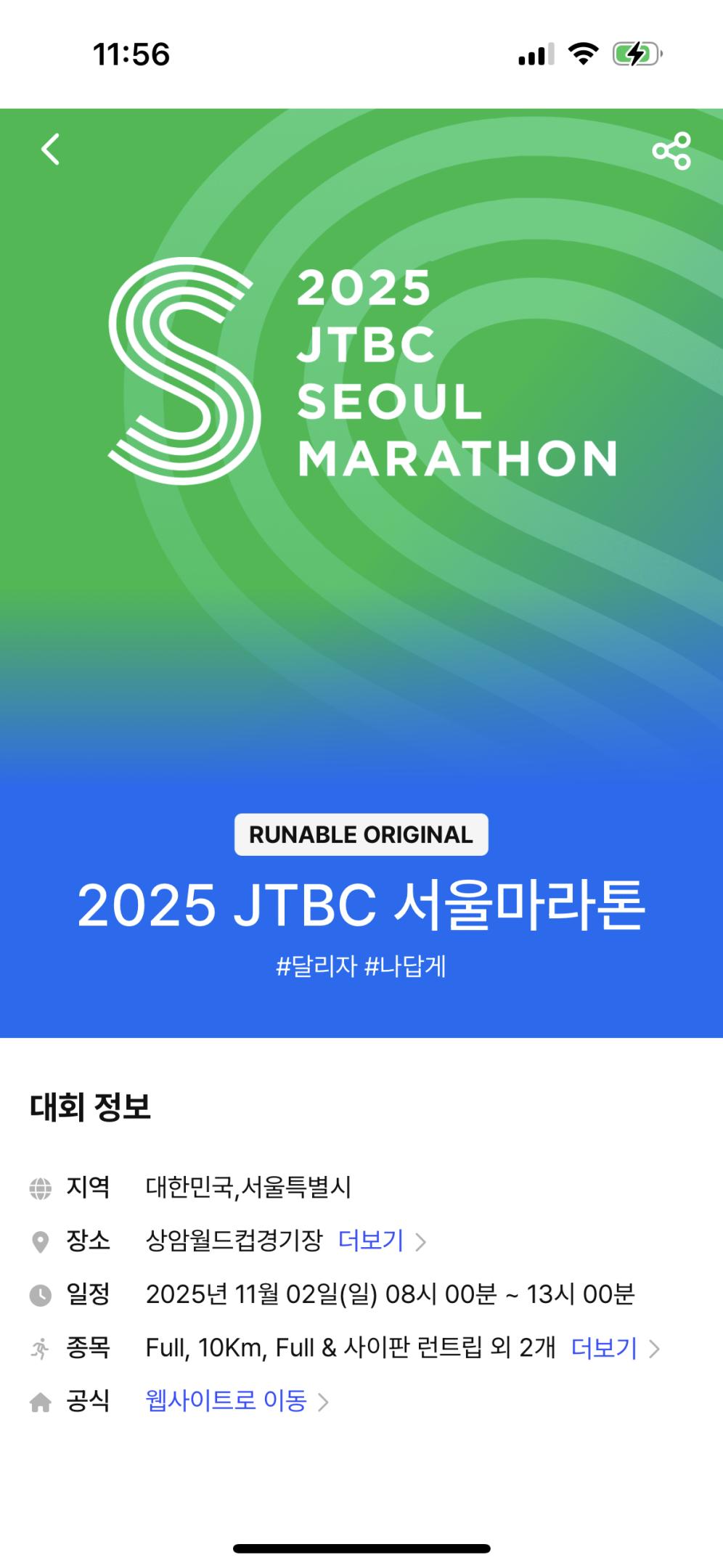Open the official website via 웹사이트로 이동
Image resolution: width=723 pixels, height=1568 pixels.
coord(237,1400)
